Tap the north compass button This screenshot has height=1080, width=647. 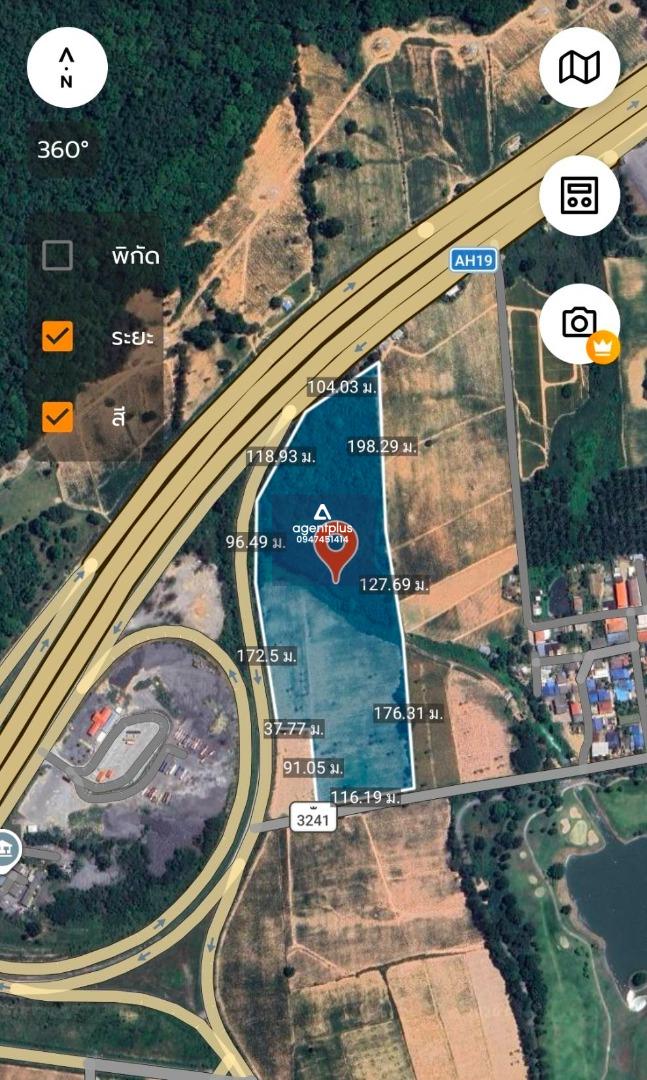pyautogui.click(x=67, y=67)
